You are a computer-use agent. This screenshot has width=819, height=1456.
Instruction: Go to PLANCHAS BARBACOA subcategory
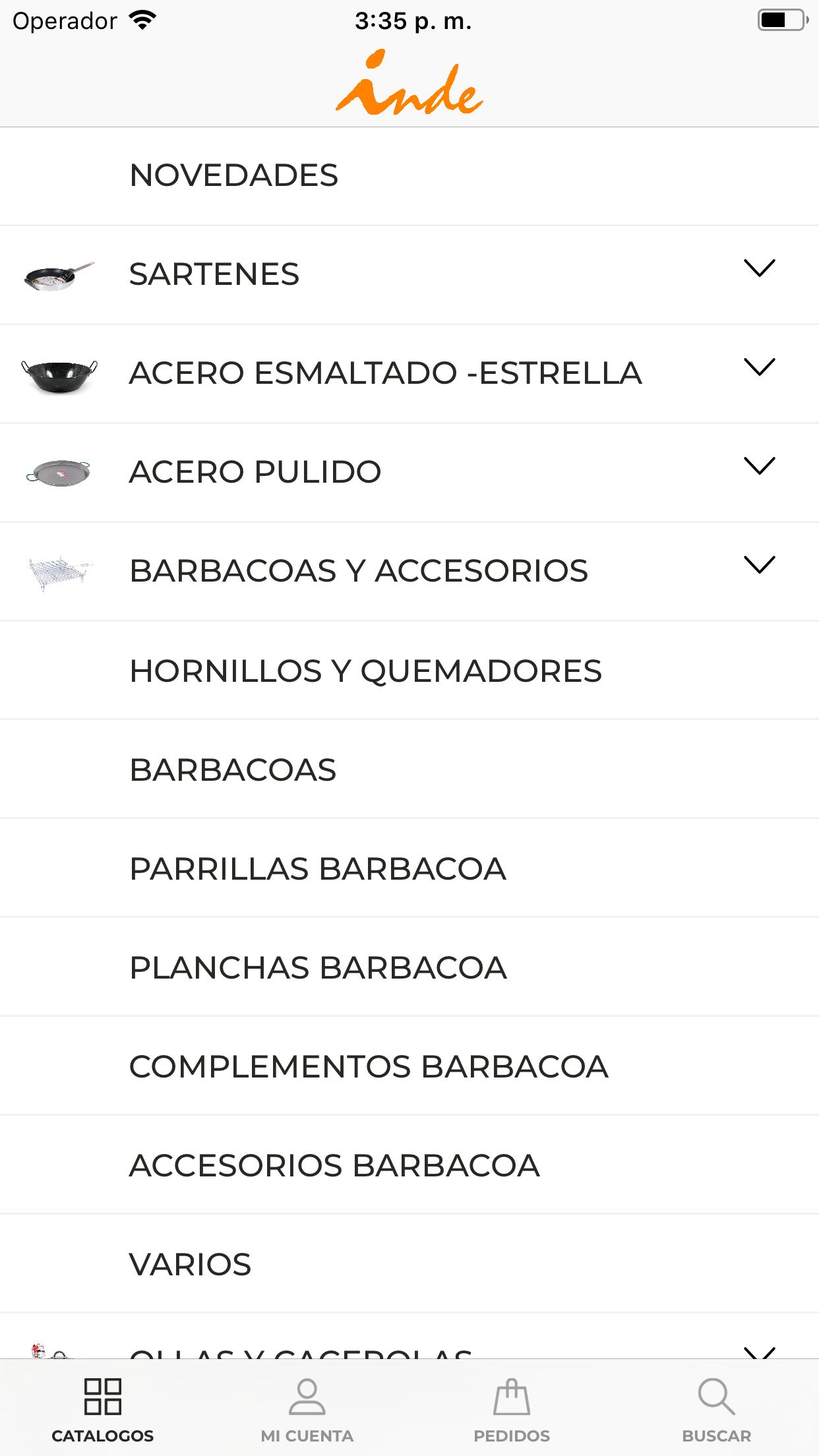coord(318,967)
